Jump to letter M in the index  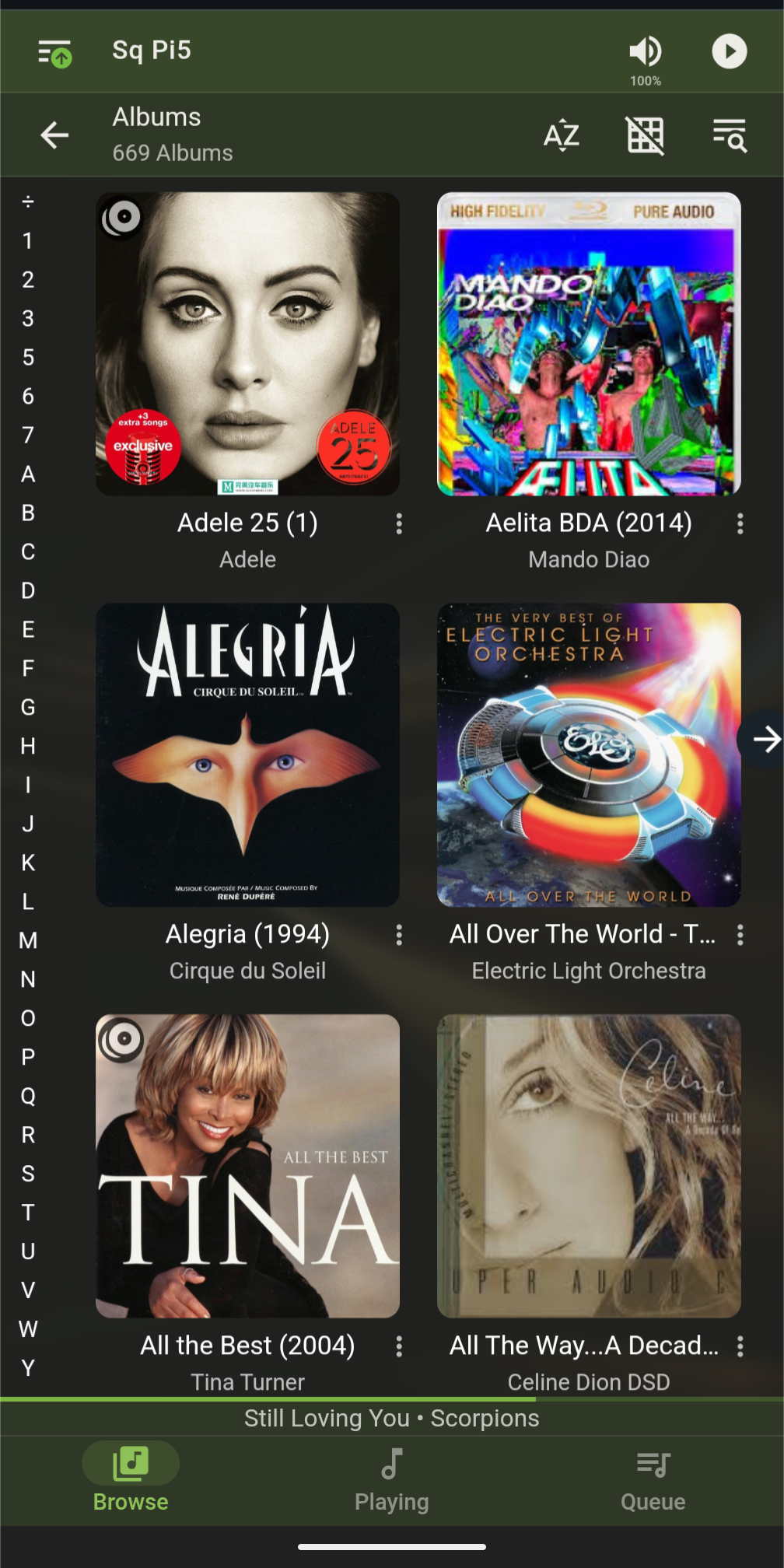(x=28, y=940)
